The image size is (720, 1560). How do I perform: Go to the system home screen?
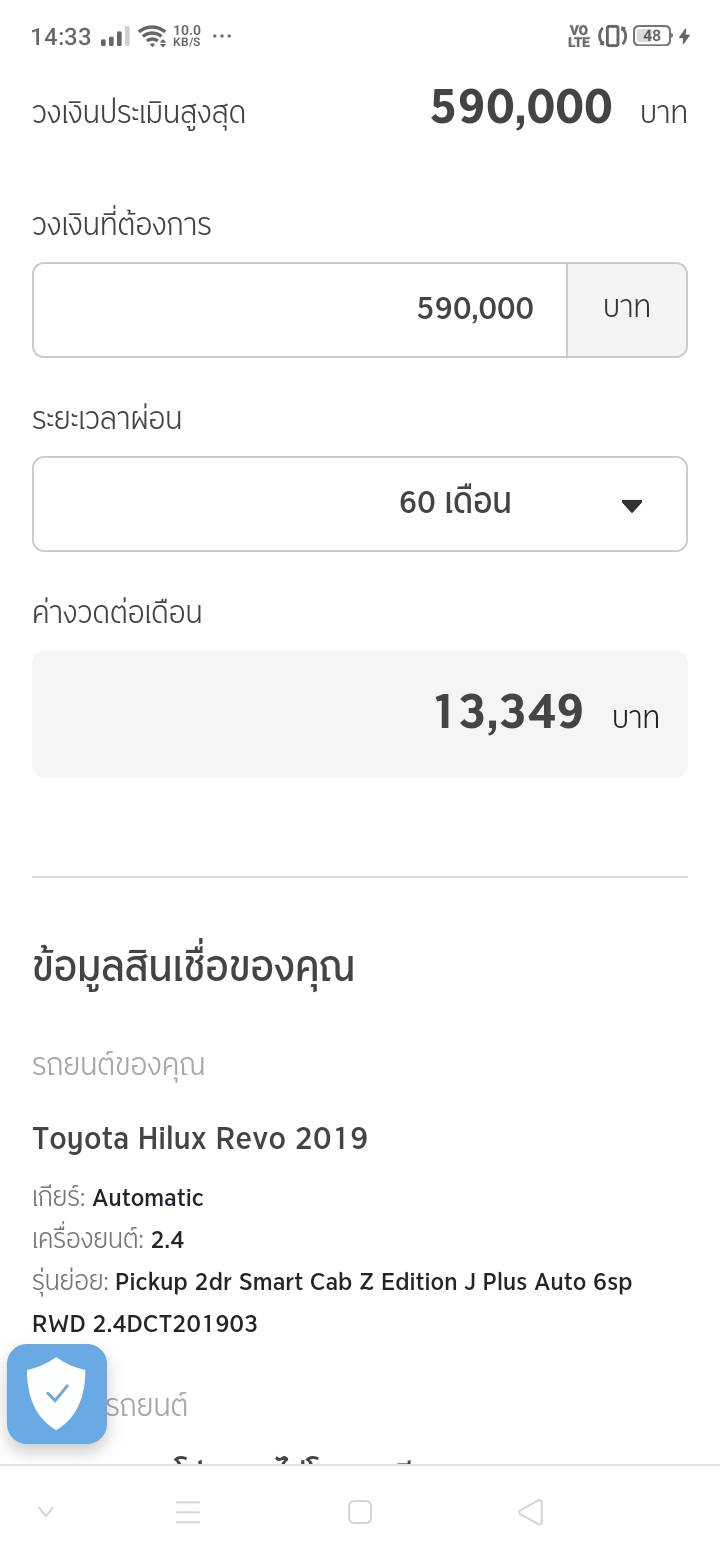tap(360, 1512)
